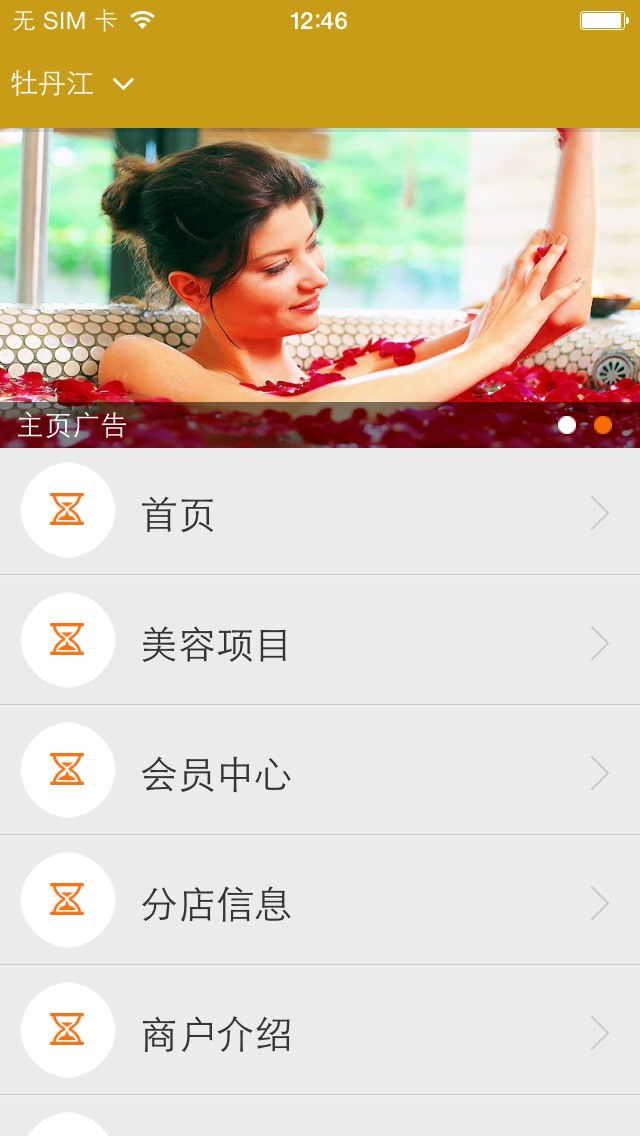Open the 牡丹江 city dropdown

click(x=72, y=84)
